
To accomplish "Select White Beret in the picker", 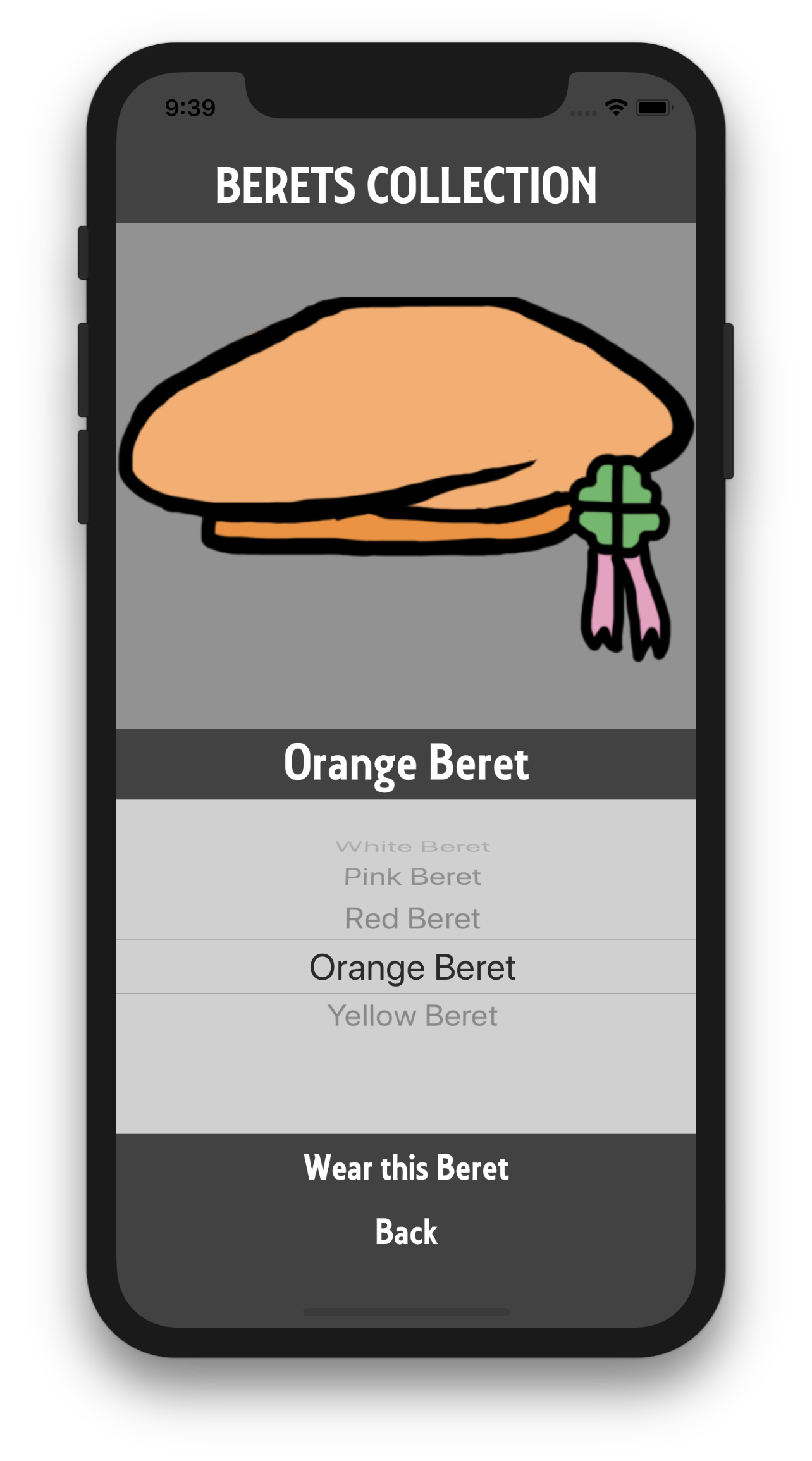I will (x=412, y=846).
